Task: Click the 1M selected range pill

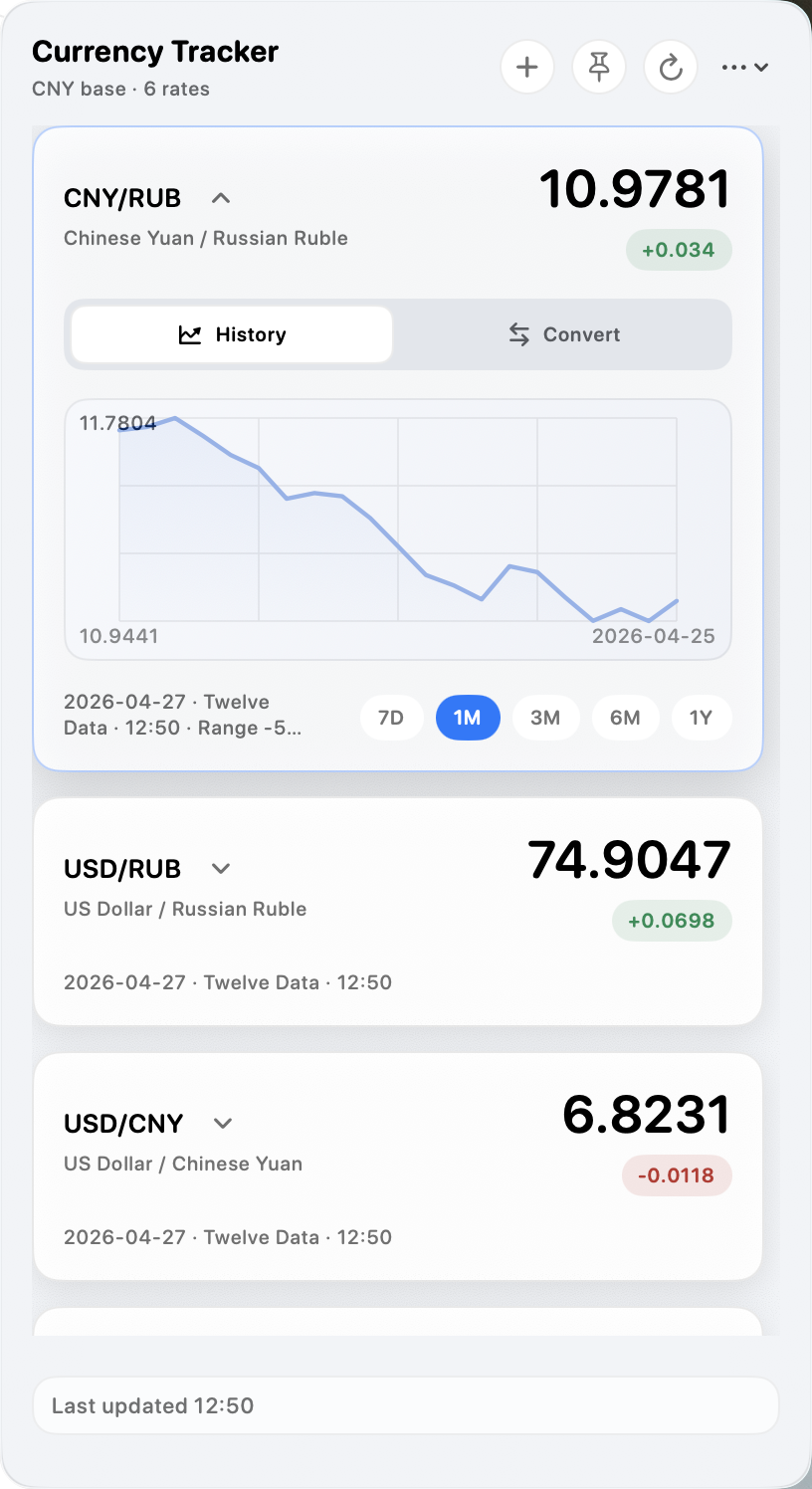Action: point(468,718)
